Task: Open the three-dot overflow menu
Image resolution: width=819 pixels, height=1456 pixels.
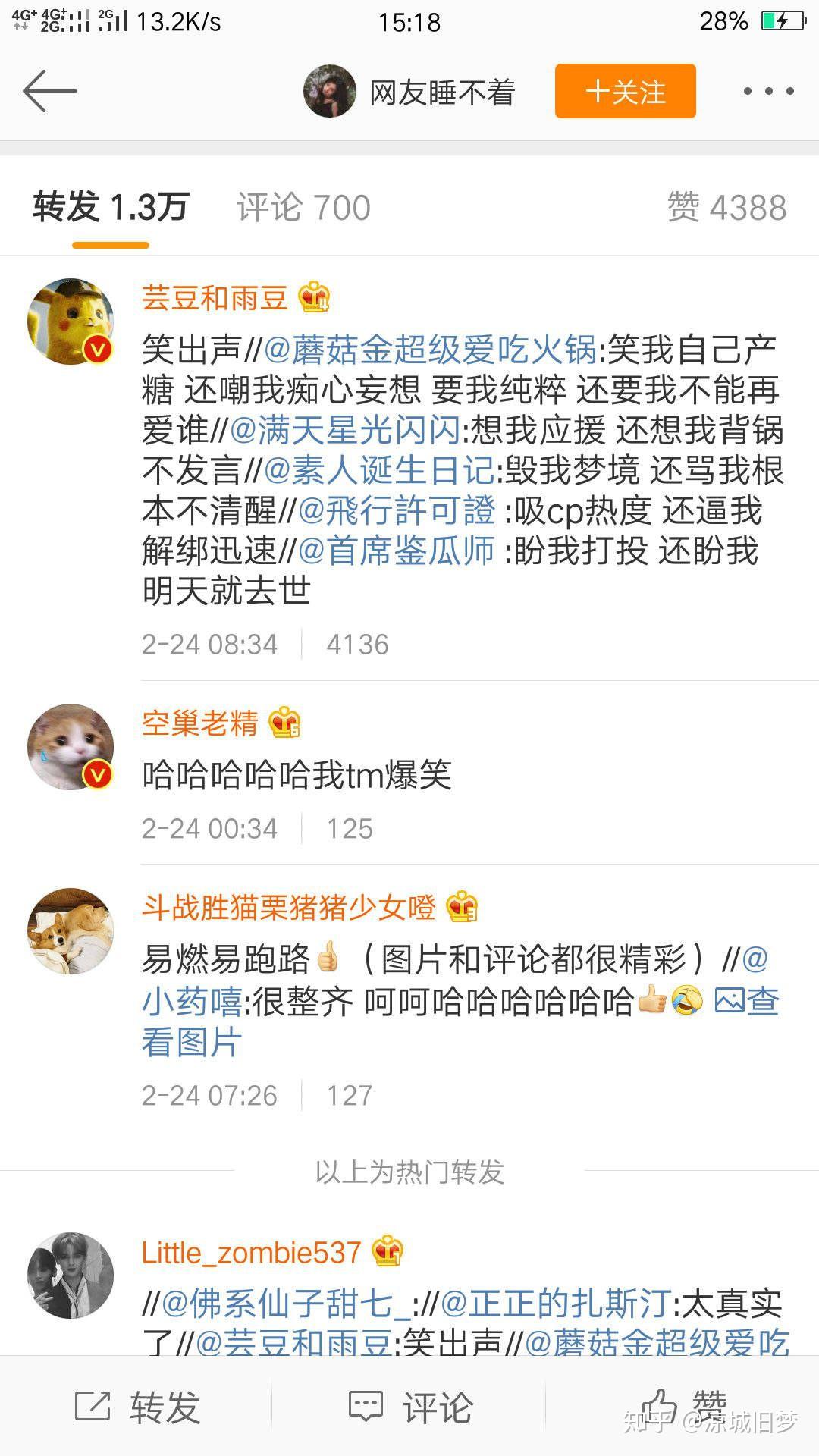Action: point(767,92)
